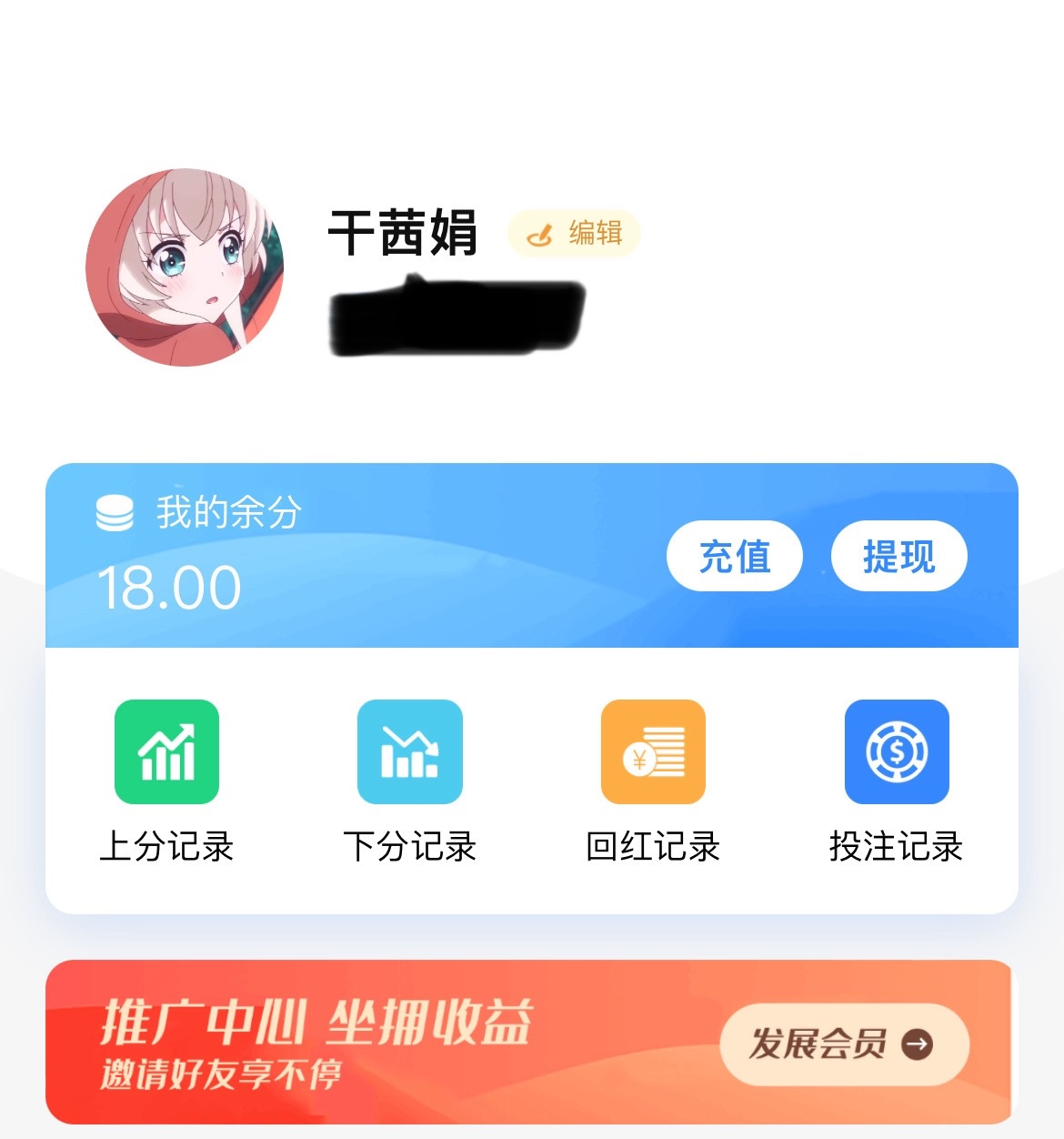Select the green rising-trend icon above 上分记录
This screenshot has width=1064, height=1139.
166,751
